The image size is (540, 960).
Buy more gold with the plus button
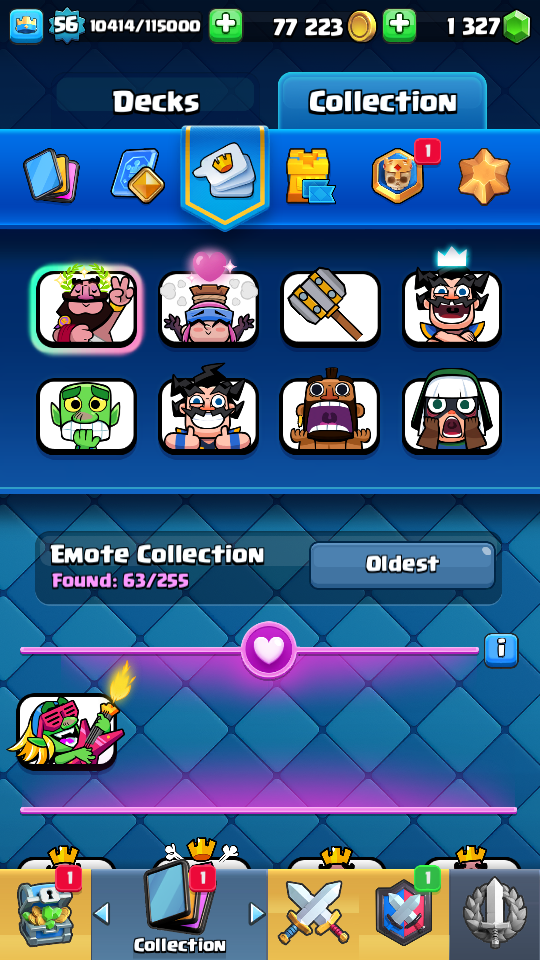pos(399,26)
